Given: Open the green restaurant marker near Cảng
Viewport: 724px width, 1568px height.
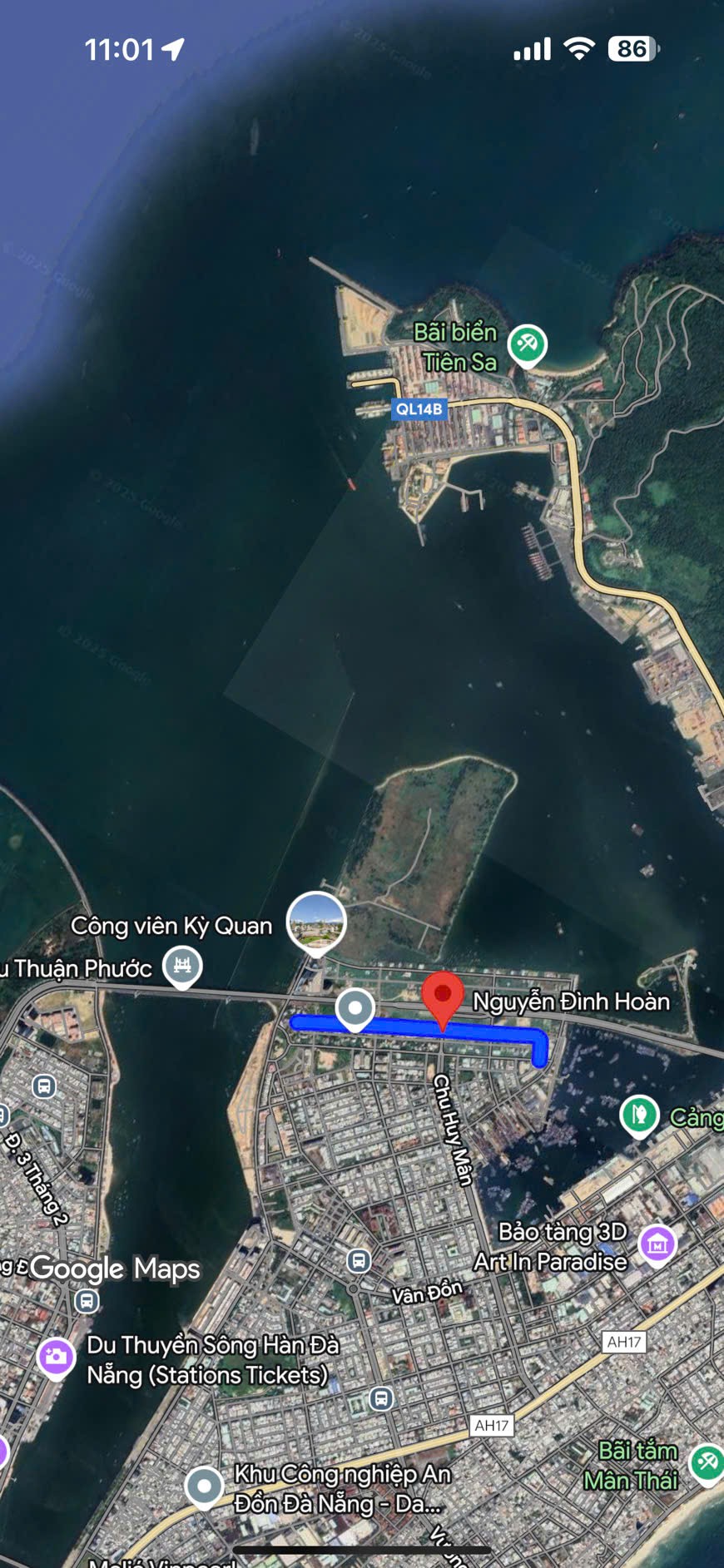Looking at the screenshot, I should [639, 1113].
